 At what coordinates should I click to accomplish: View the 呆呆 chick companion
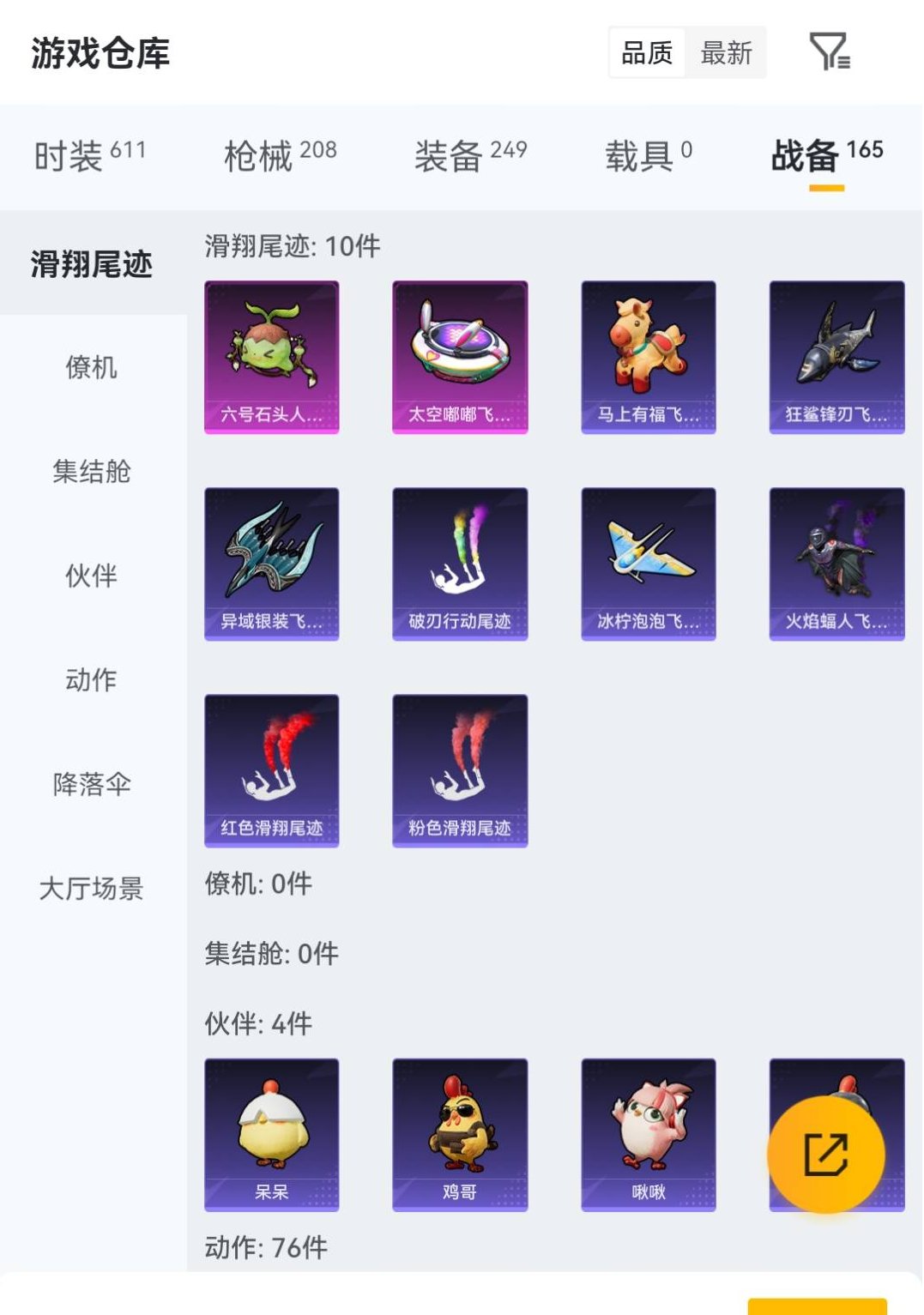click(x=271, y=1134)
